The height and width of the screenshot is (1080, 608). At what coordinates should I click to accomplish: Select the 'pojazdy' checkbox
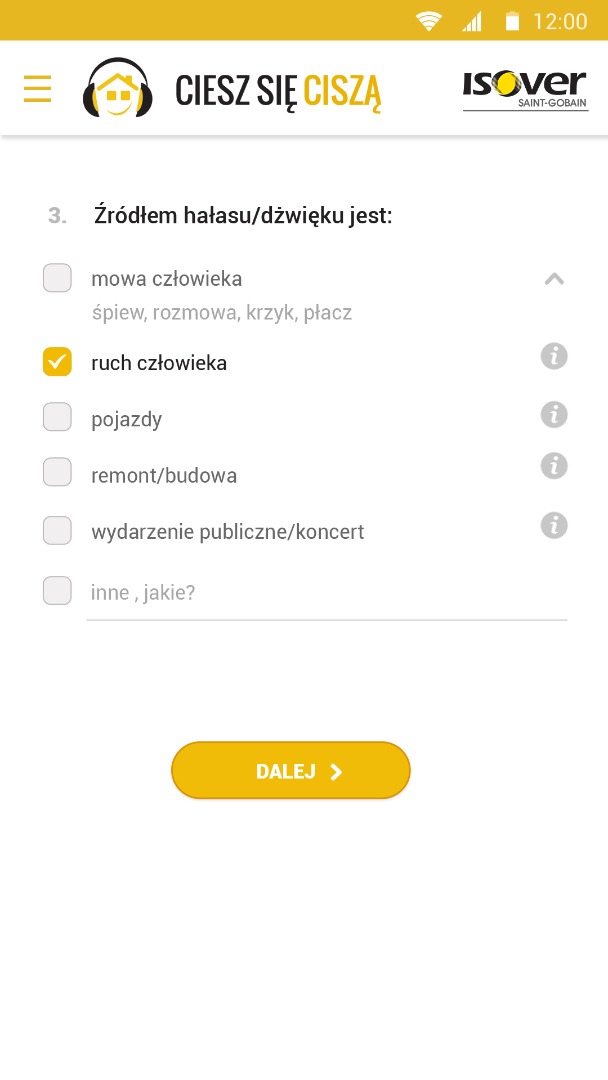[x=57, y=417]
